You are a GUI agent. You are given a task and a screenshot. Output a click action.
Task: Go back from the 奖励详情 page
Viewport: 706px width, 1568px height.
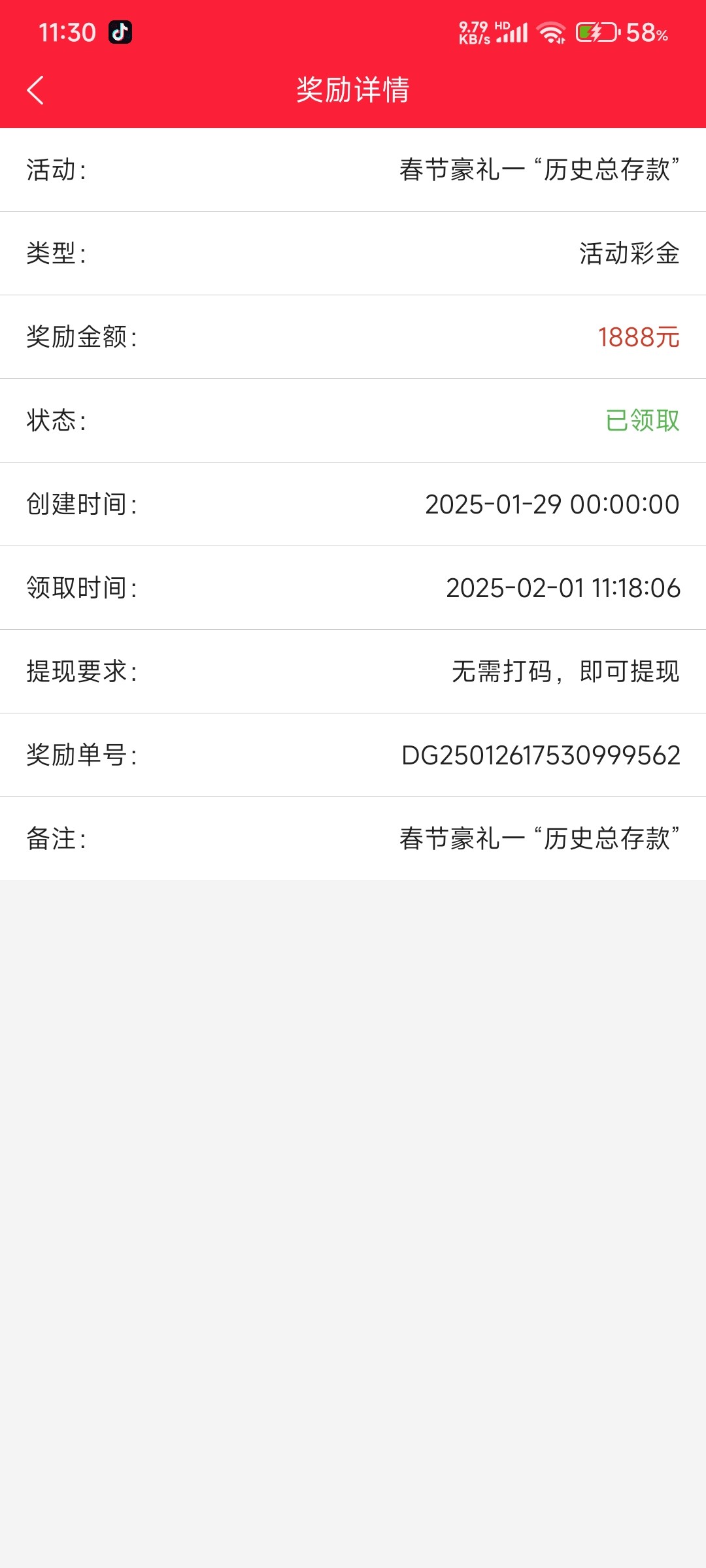point(35,90)
